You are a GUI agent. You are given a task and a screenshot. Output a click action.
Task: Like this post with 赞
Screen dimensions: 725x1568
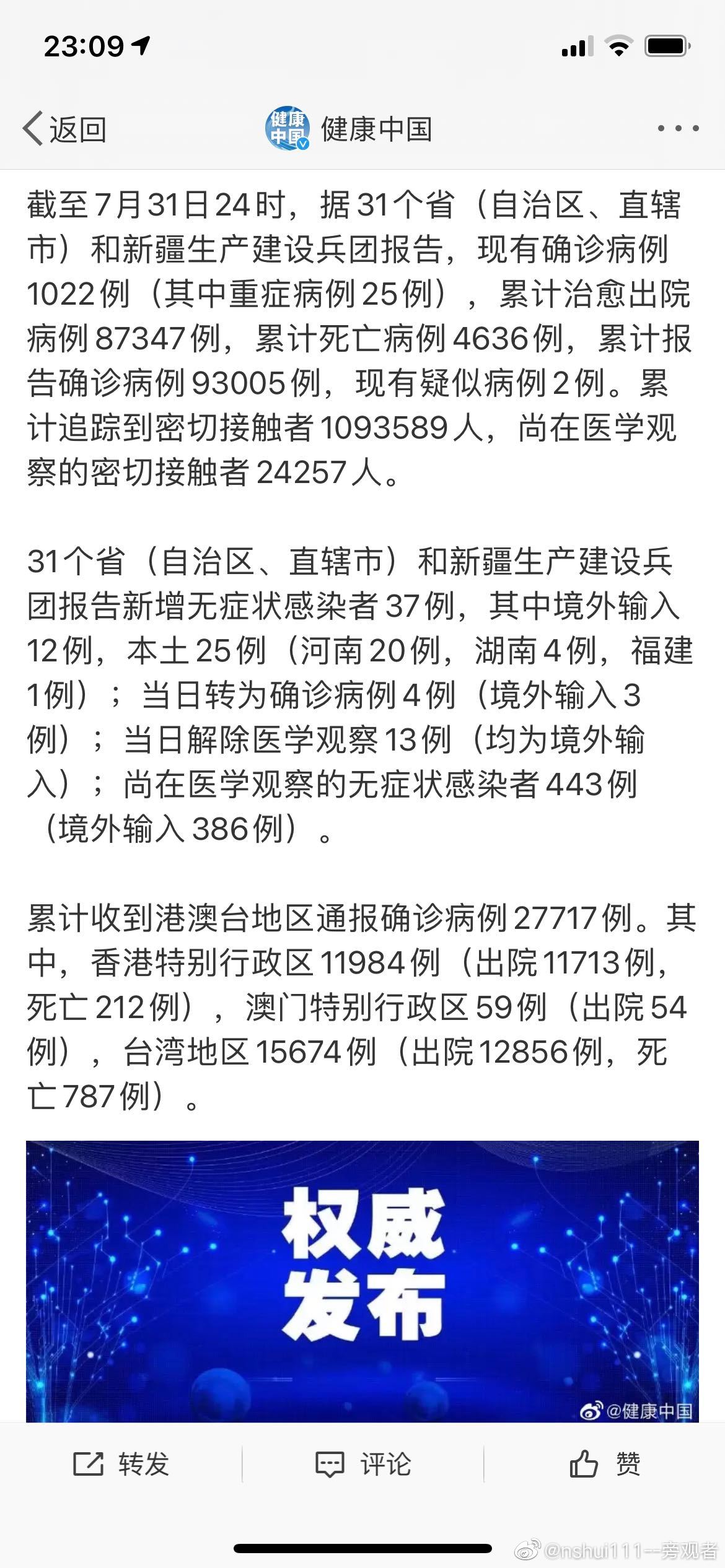tap(604, 1464)
